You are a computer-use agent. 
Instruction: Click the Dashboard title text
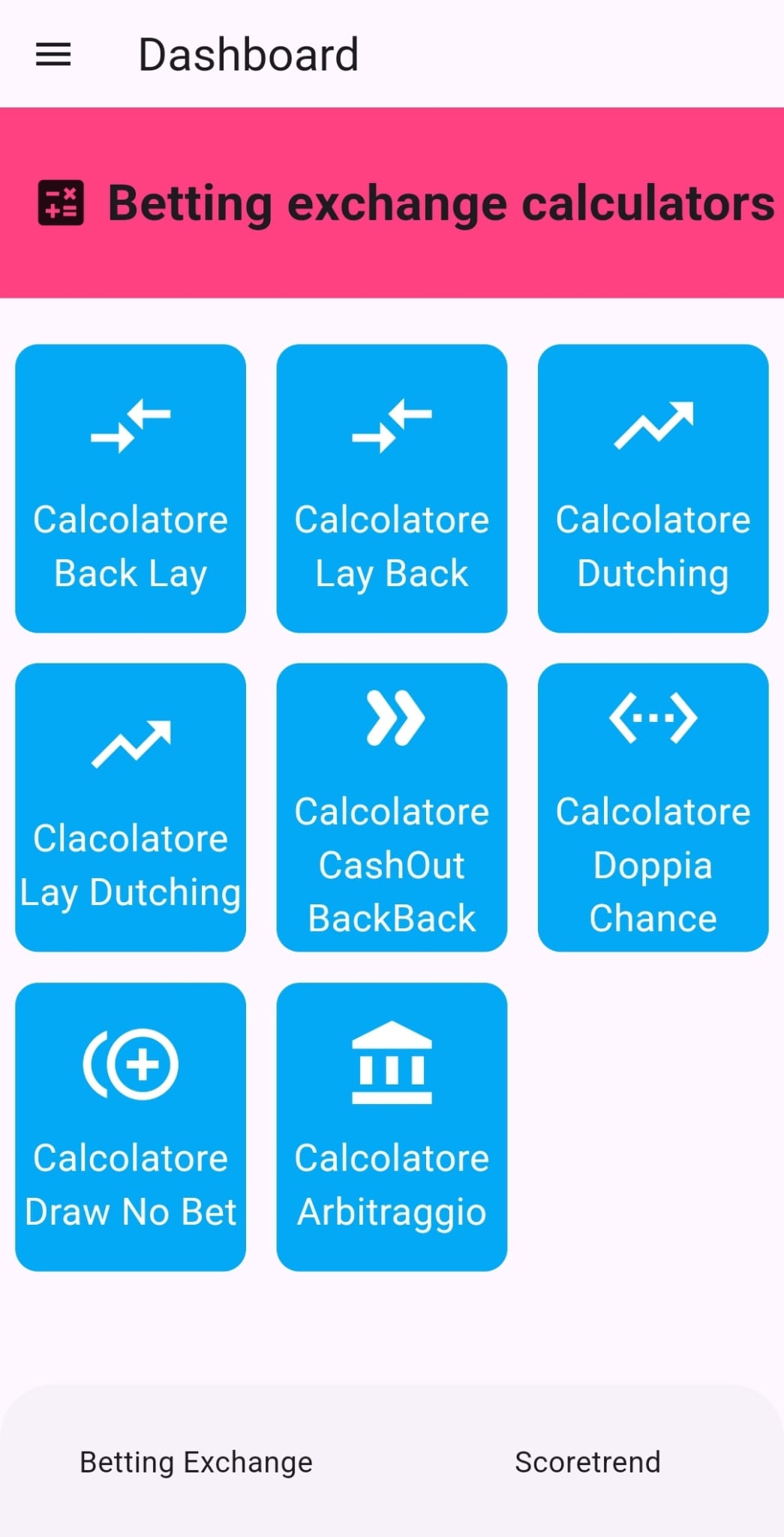[x=249, y=54]
